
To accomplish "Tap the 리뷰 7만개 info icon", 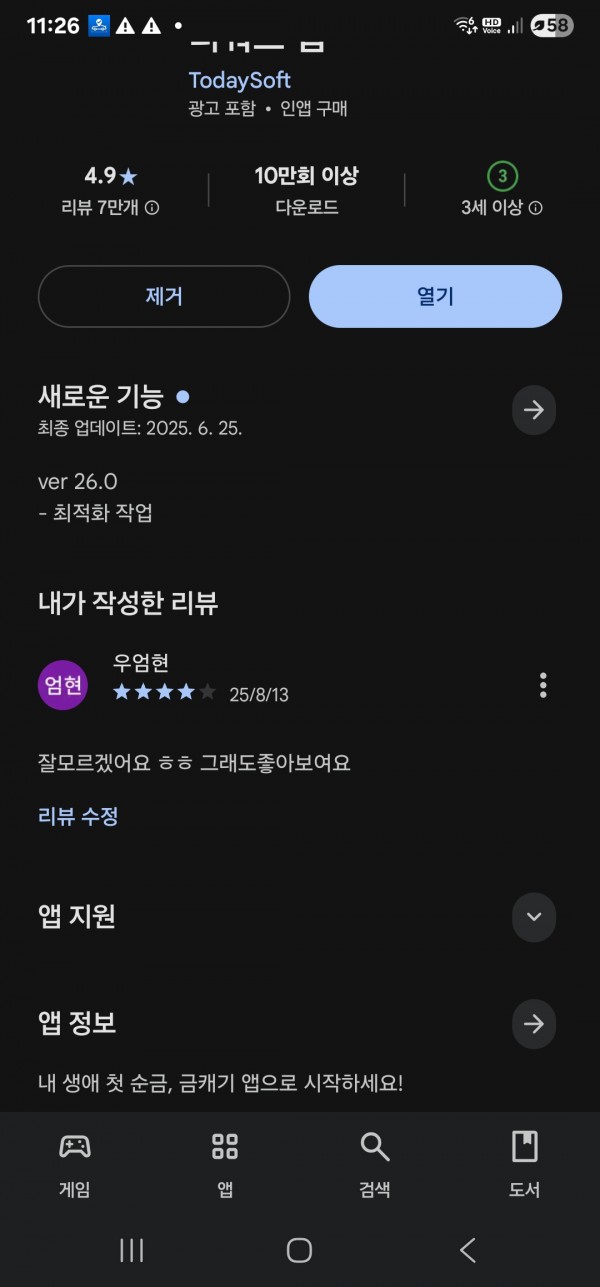I will click(x=152, y=208).
